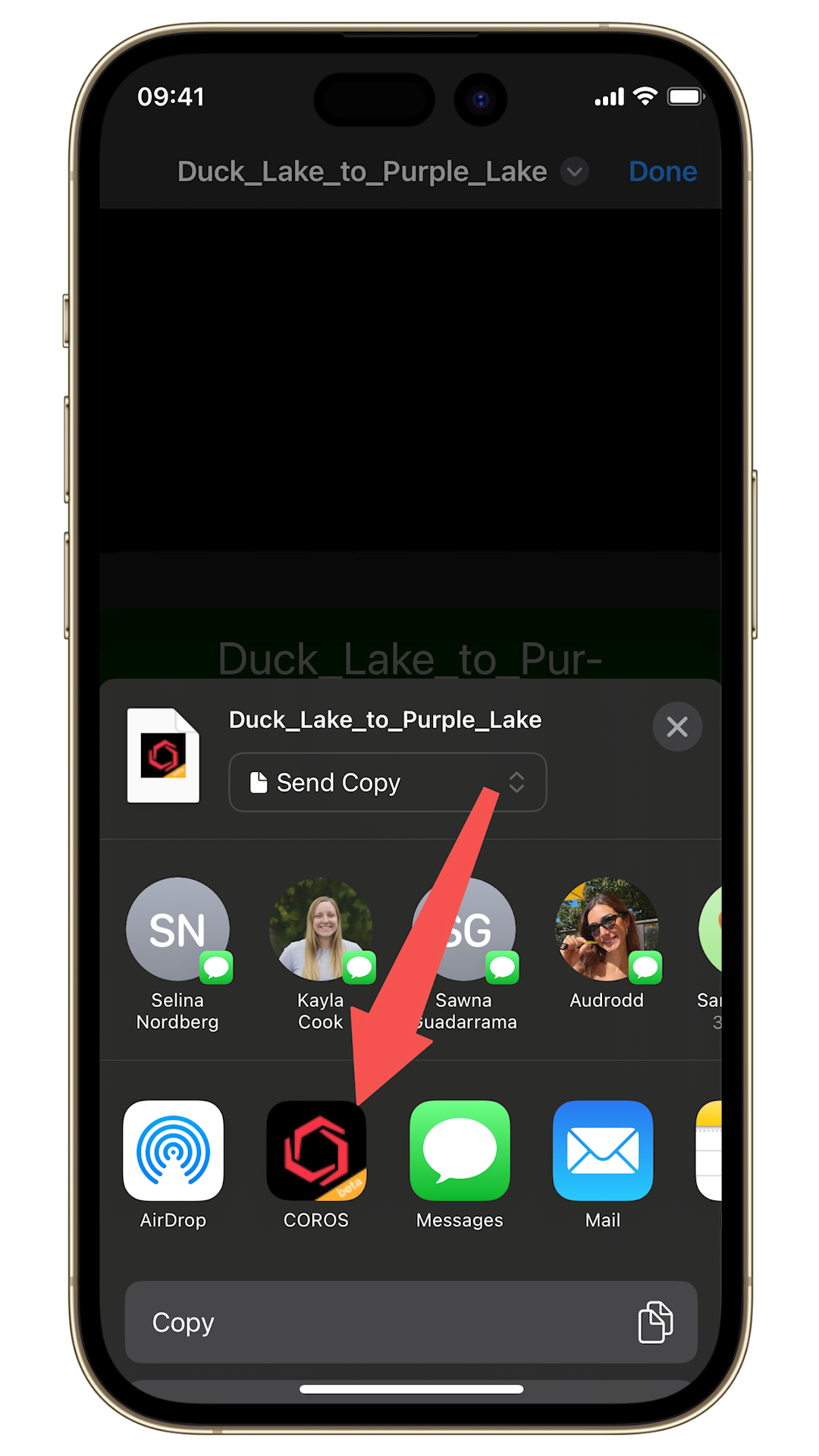The width and height of the screenshot is (819, 1456).
Task: Share the file through Messages app
Action: [460, 1150]
